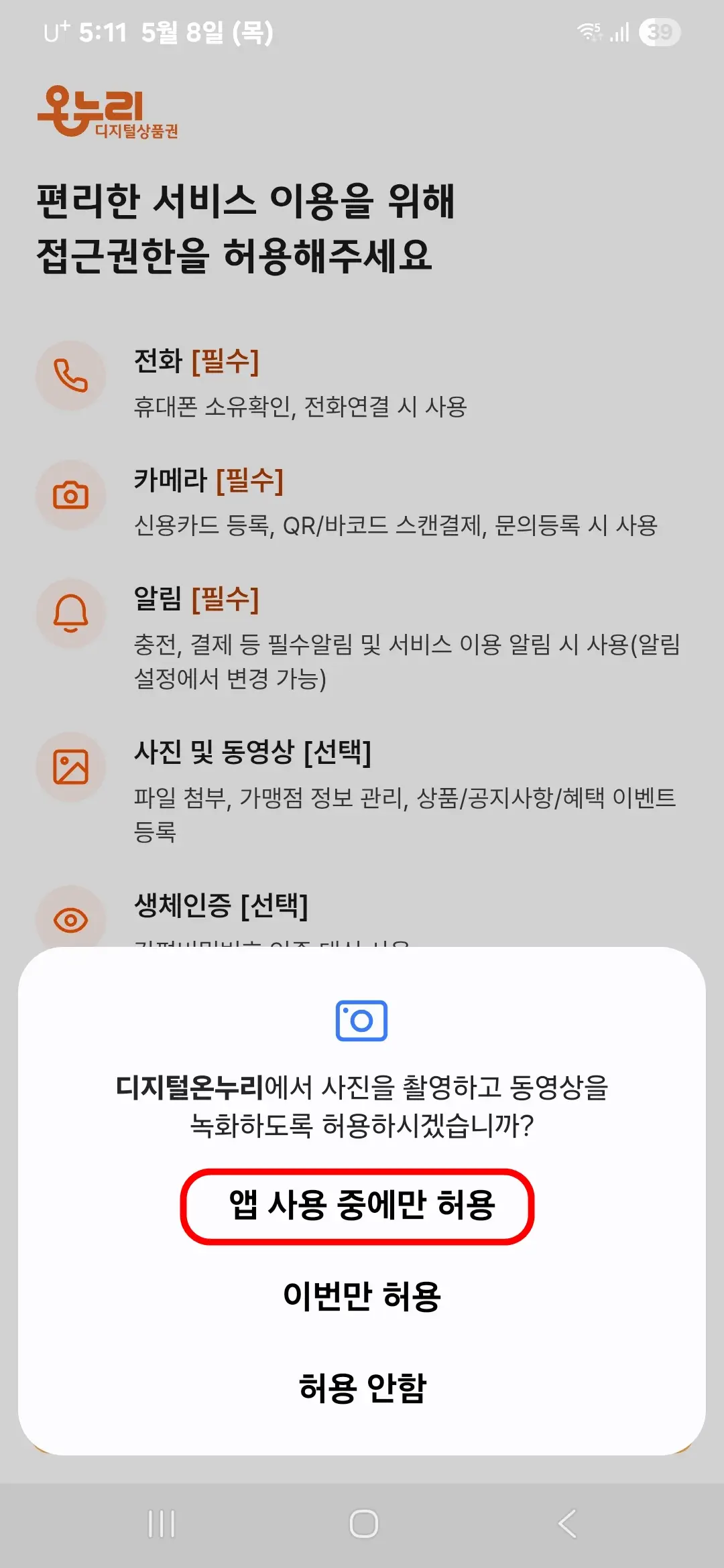Click the eye icon for 생체인증 permission
The width and height of the screenshot is (724, 1568).
pyautogui.click(x=70, y=920)
